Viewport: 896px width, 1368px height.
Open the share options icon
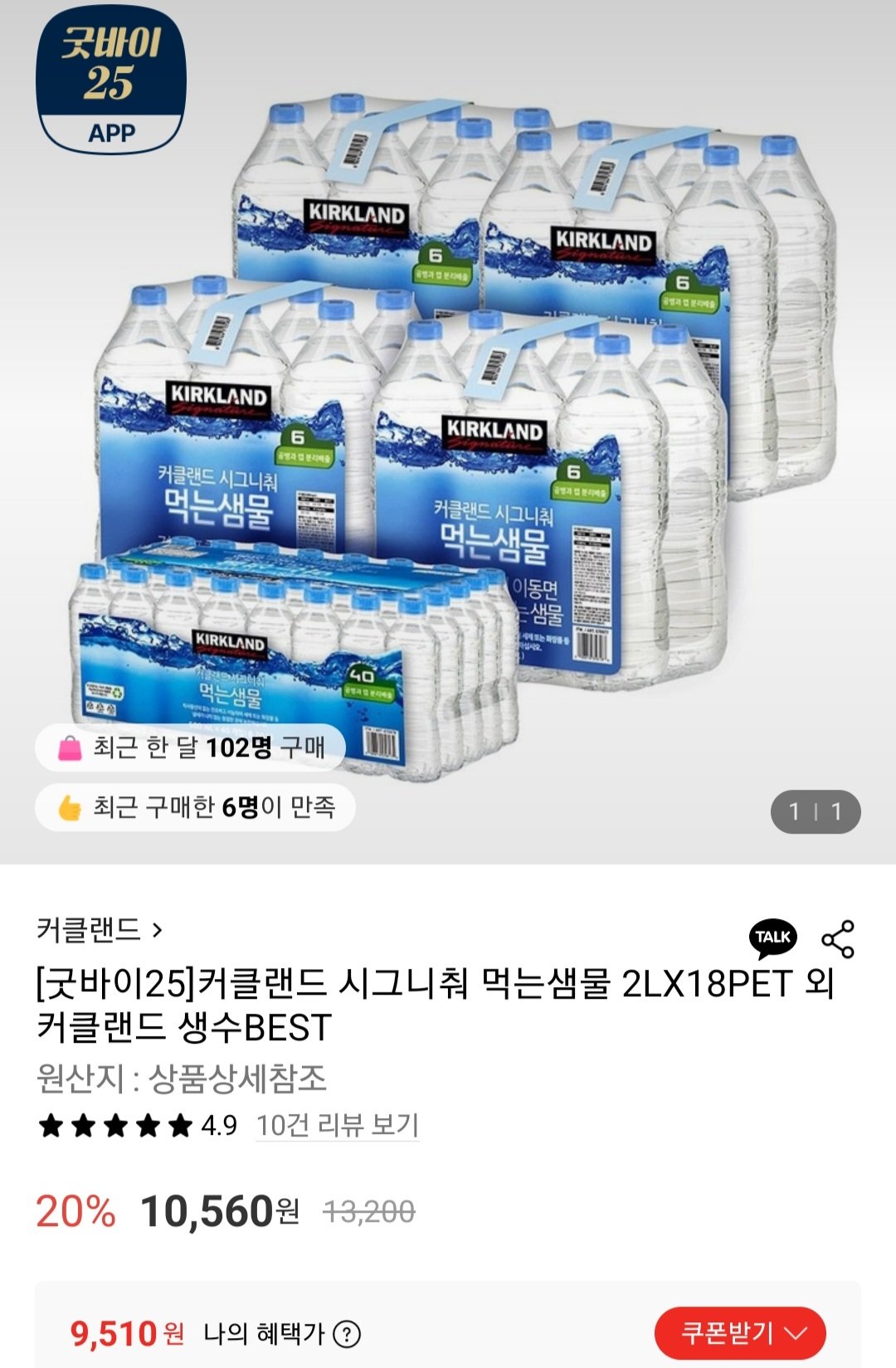838,939
